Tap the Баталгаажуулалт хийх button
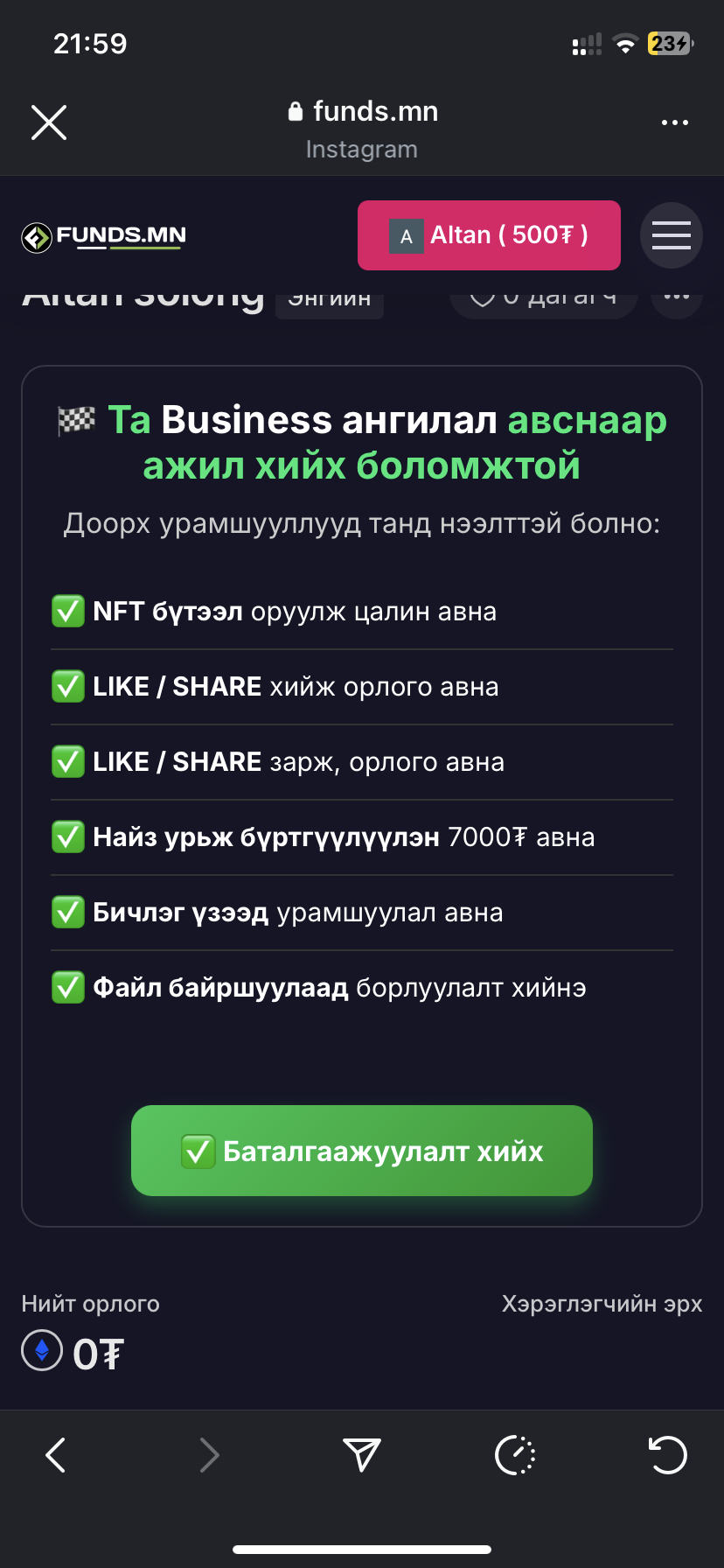This screenshot has height=1568, width=724. point(362,1151)
